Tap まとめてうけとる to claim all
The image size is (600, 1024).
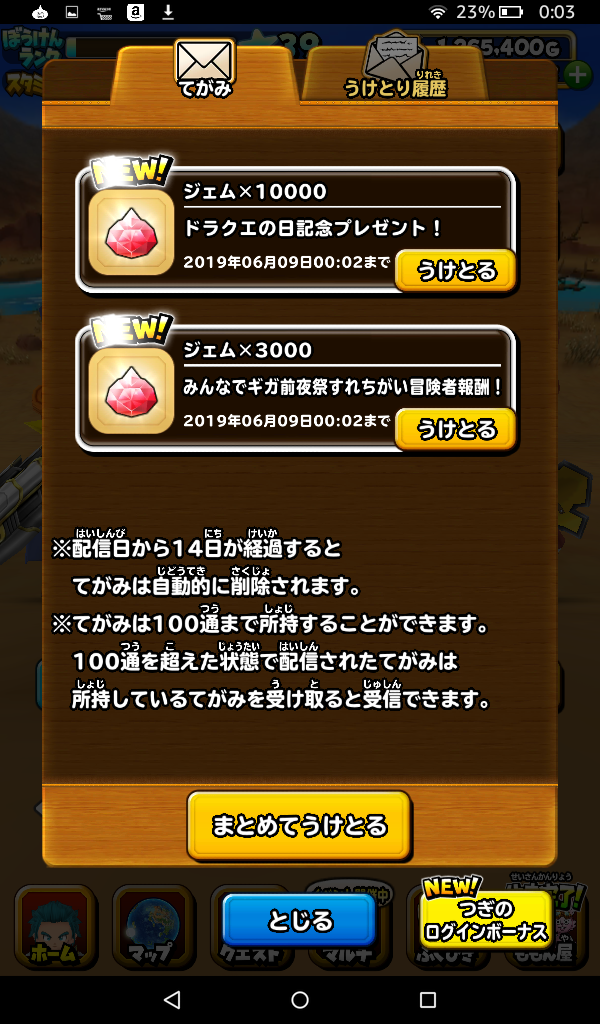(x=299, y=826)
